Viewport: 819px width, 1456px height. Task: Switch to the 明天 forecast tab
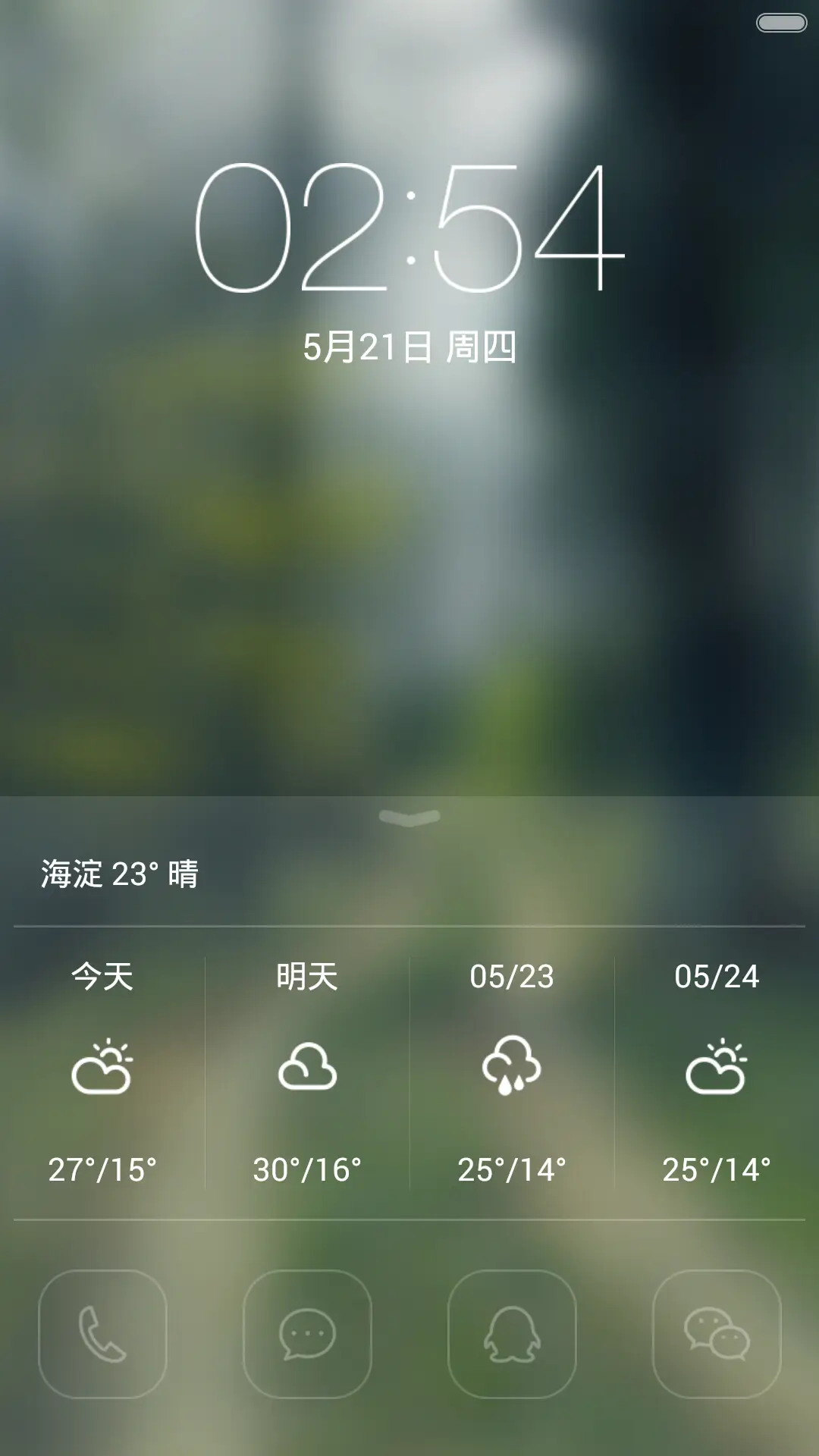307,977
